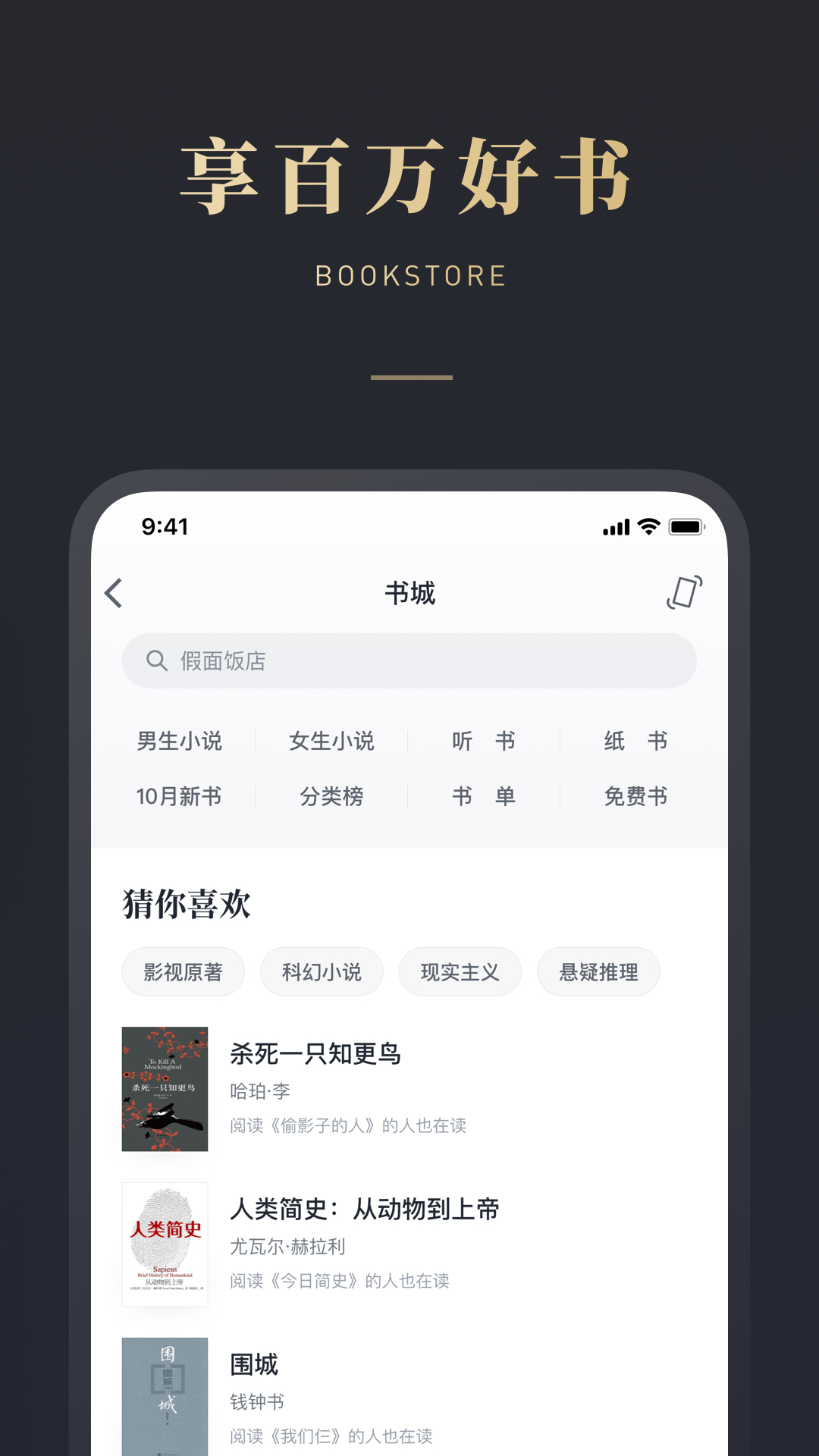This screenshot has width=819, height=1456.
Task: Select the 现实主义 filter chip
Action: (x=460, y=971)
